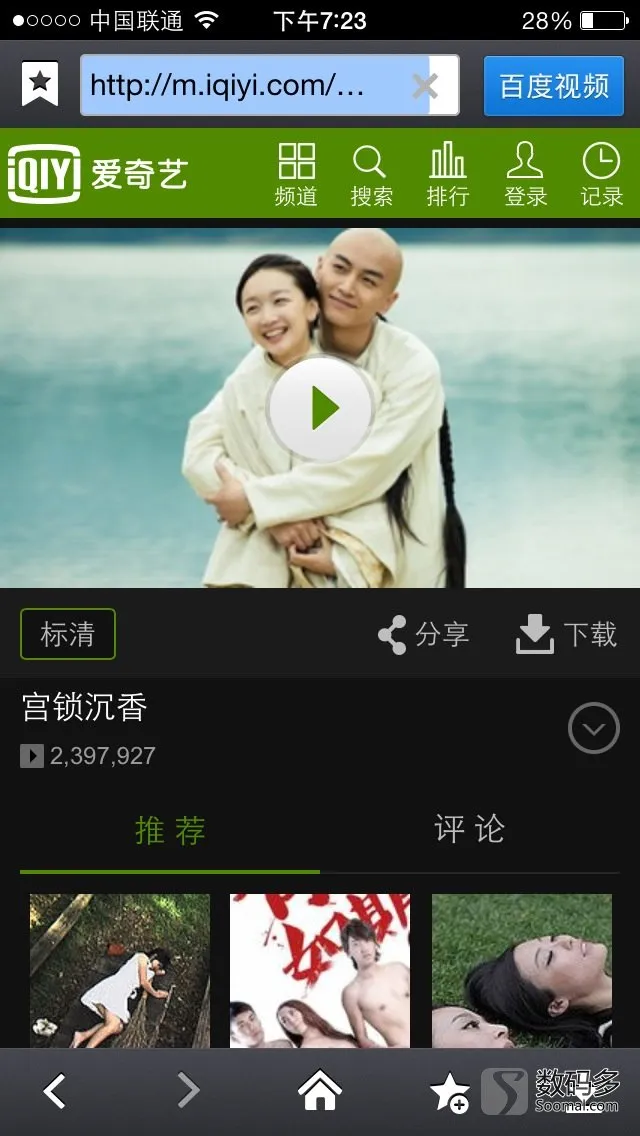
Task: Go back with the browser back arrow
Action: pyautogui.click(x=55, y=1091)
